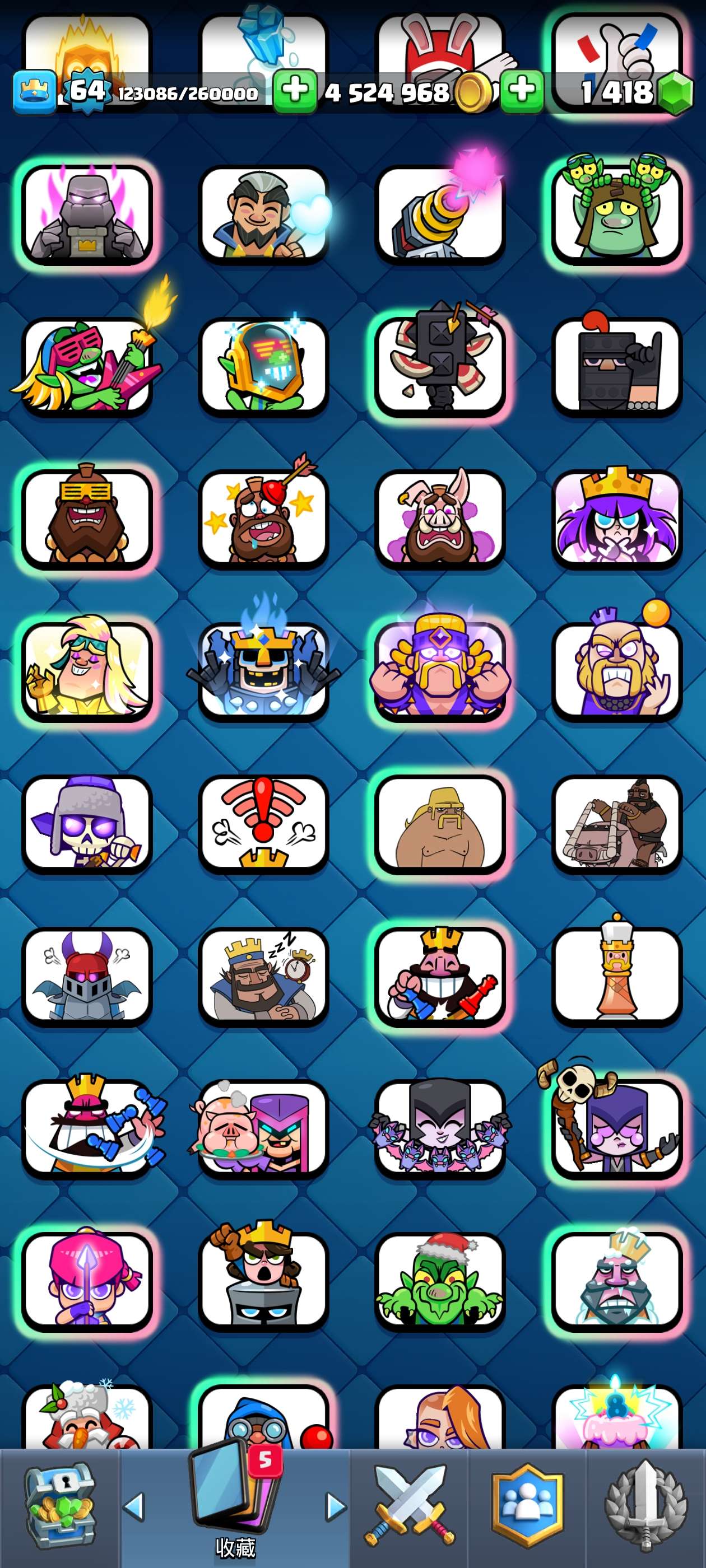Select the blue flaming king emote
706x1568 pixels.
coord(263,672)
